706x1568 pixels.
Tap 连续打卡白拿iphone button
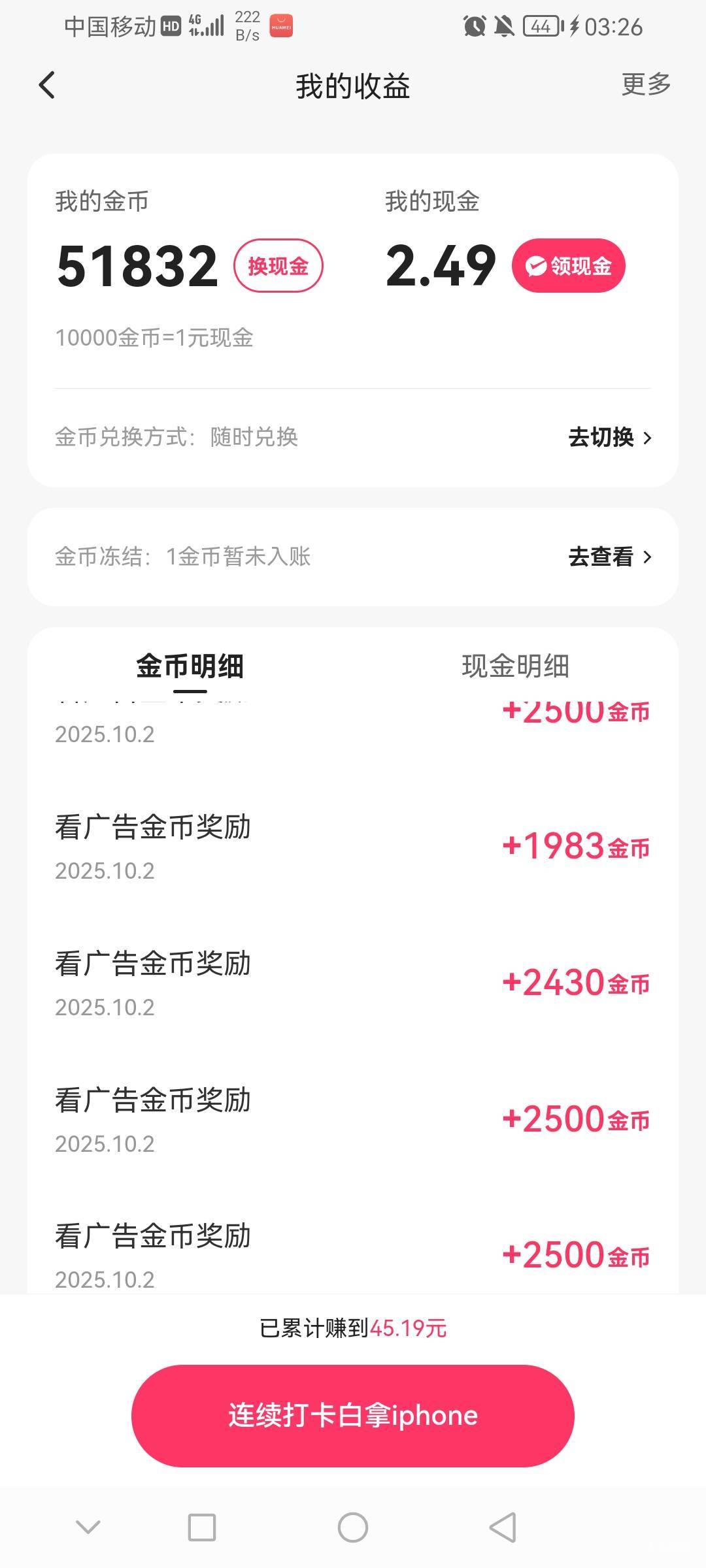click(x=352, y=1416)
